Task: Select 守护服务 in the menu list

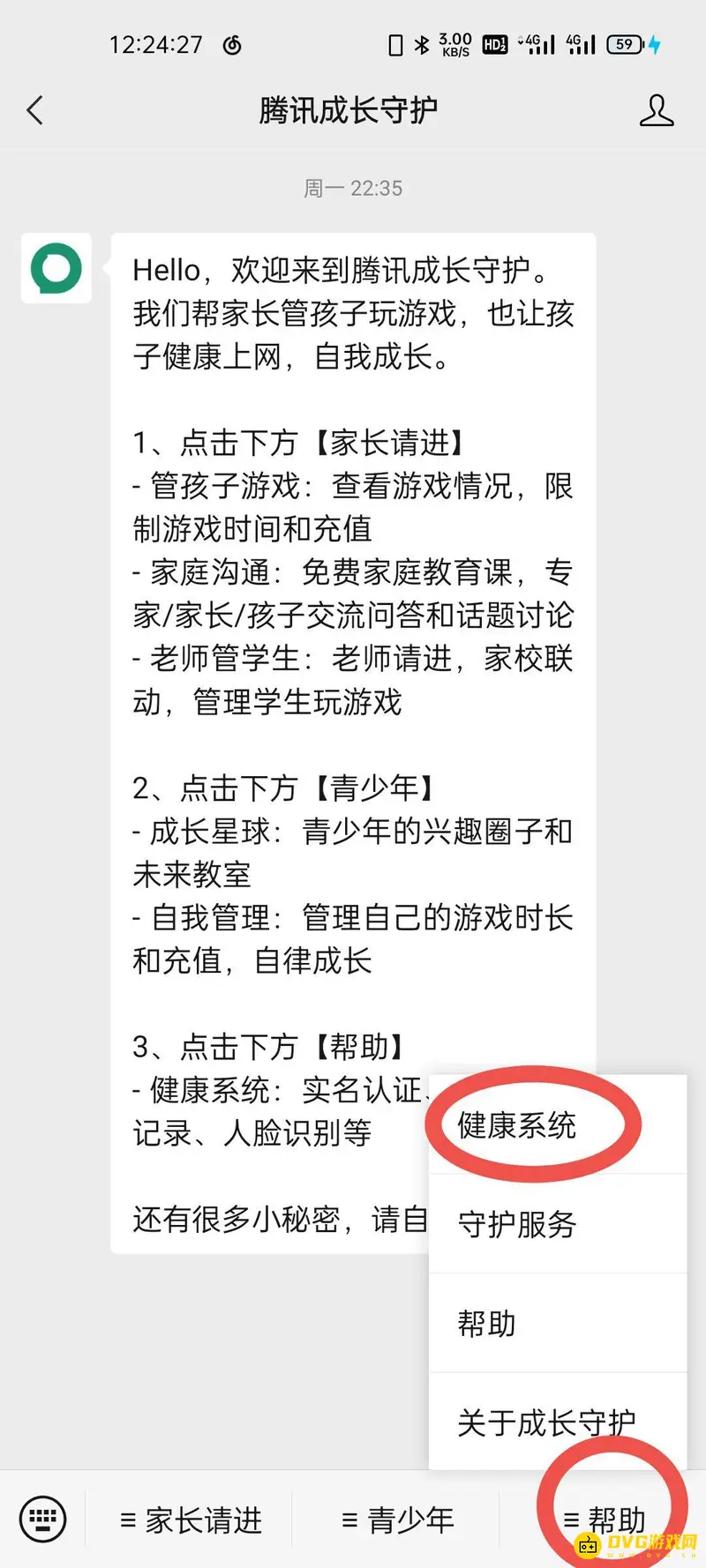Action: pos(516,1225)
